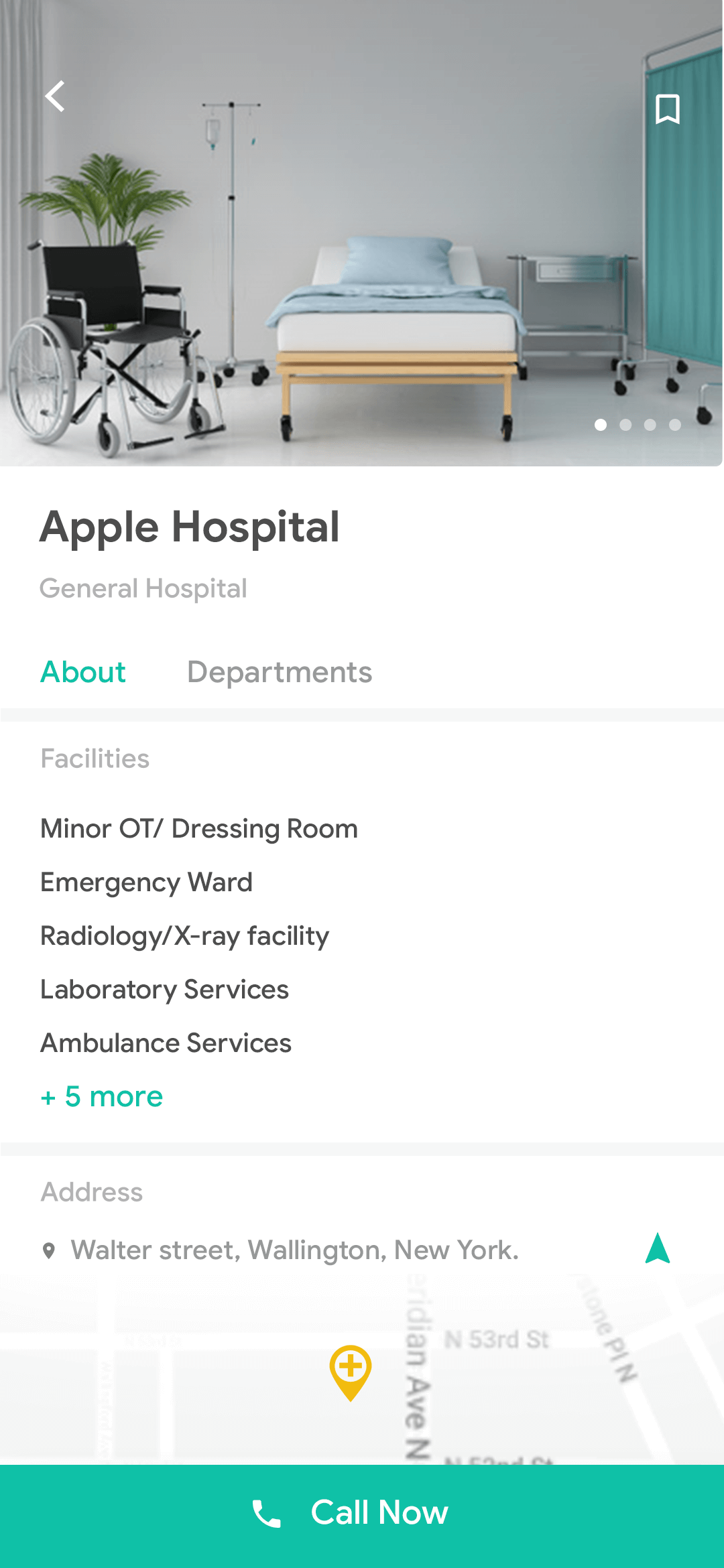Tap the second dot under the hospital photo
724x1568 pixels.
coord(625,424)
